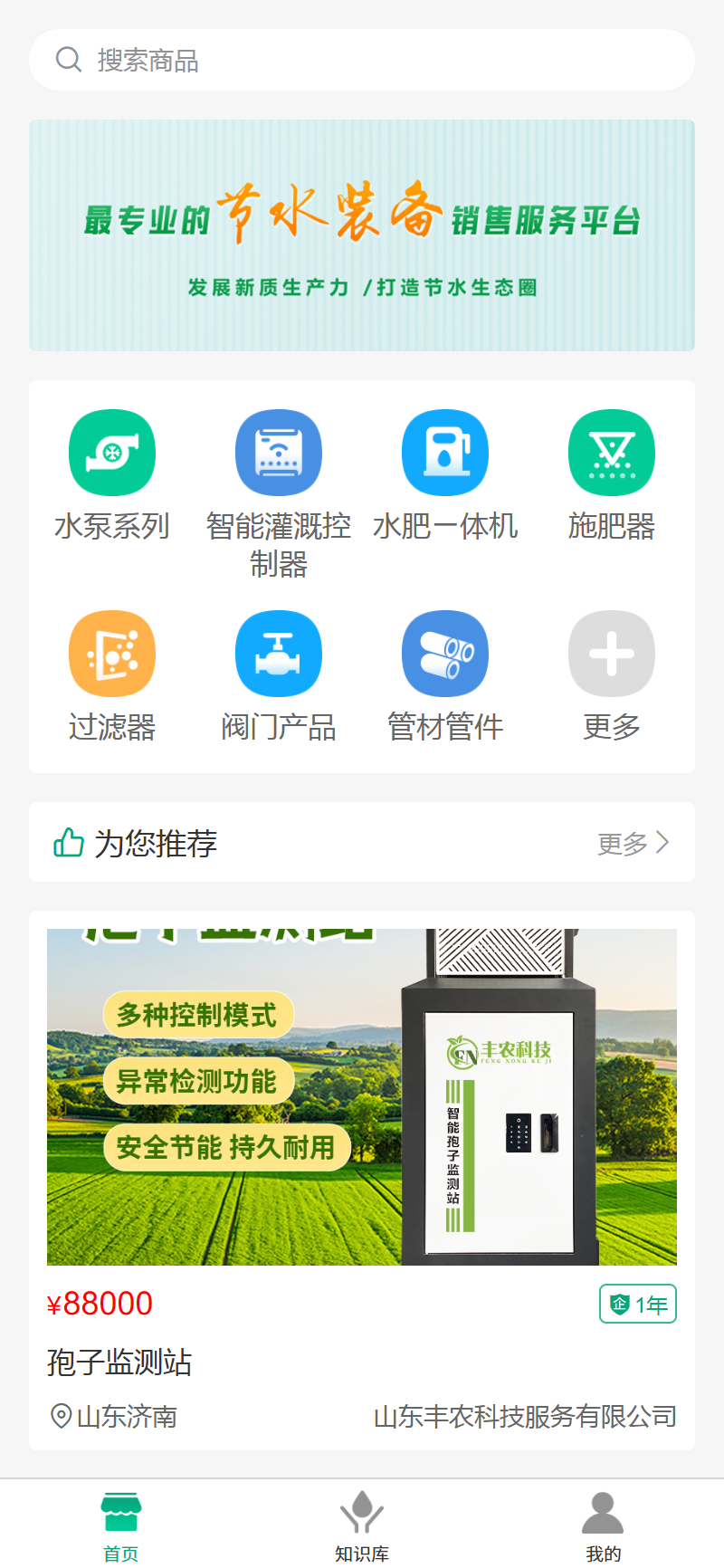Open the 水肥一体机 category icon
The width and height of the screenshot is (724, 1568).
(445, 452)
